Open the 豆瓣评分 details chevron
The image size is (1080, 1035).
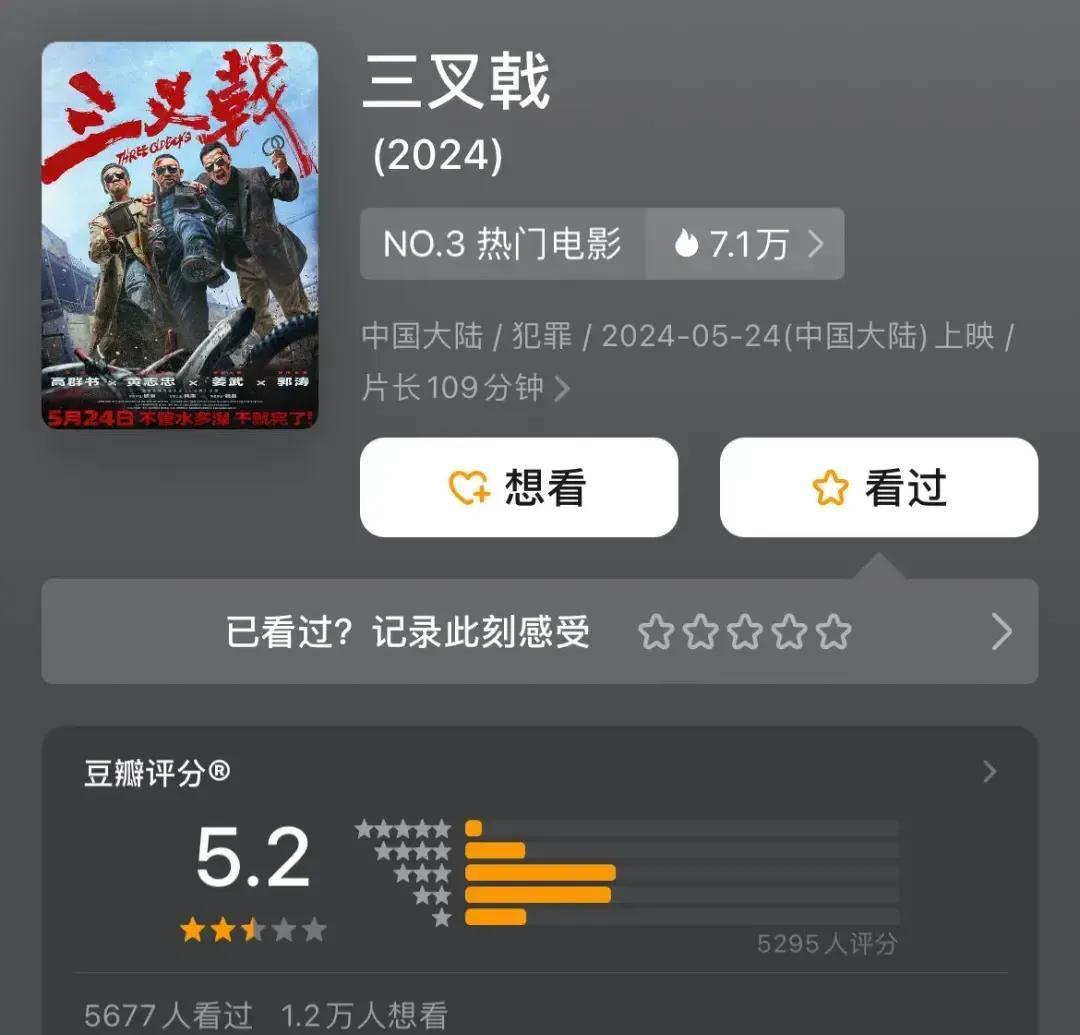[990, 772]
